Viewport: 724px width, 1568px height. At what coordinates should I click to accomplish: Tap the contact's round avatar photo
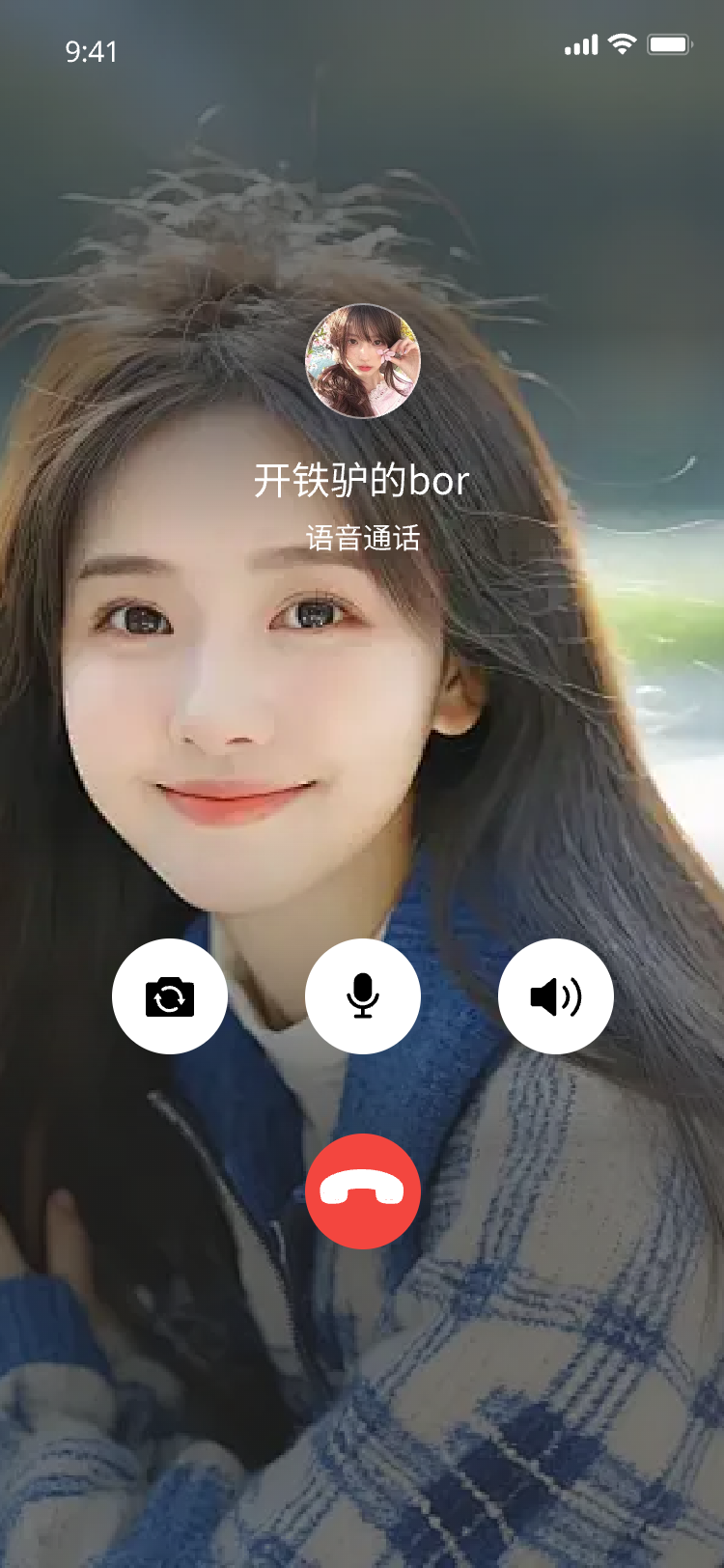362,360
